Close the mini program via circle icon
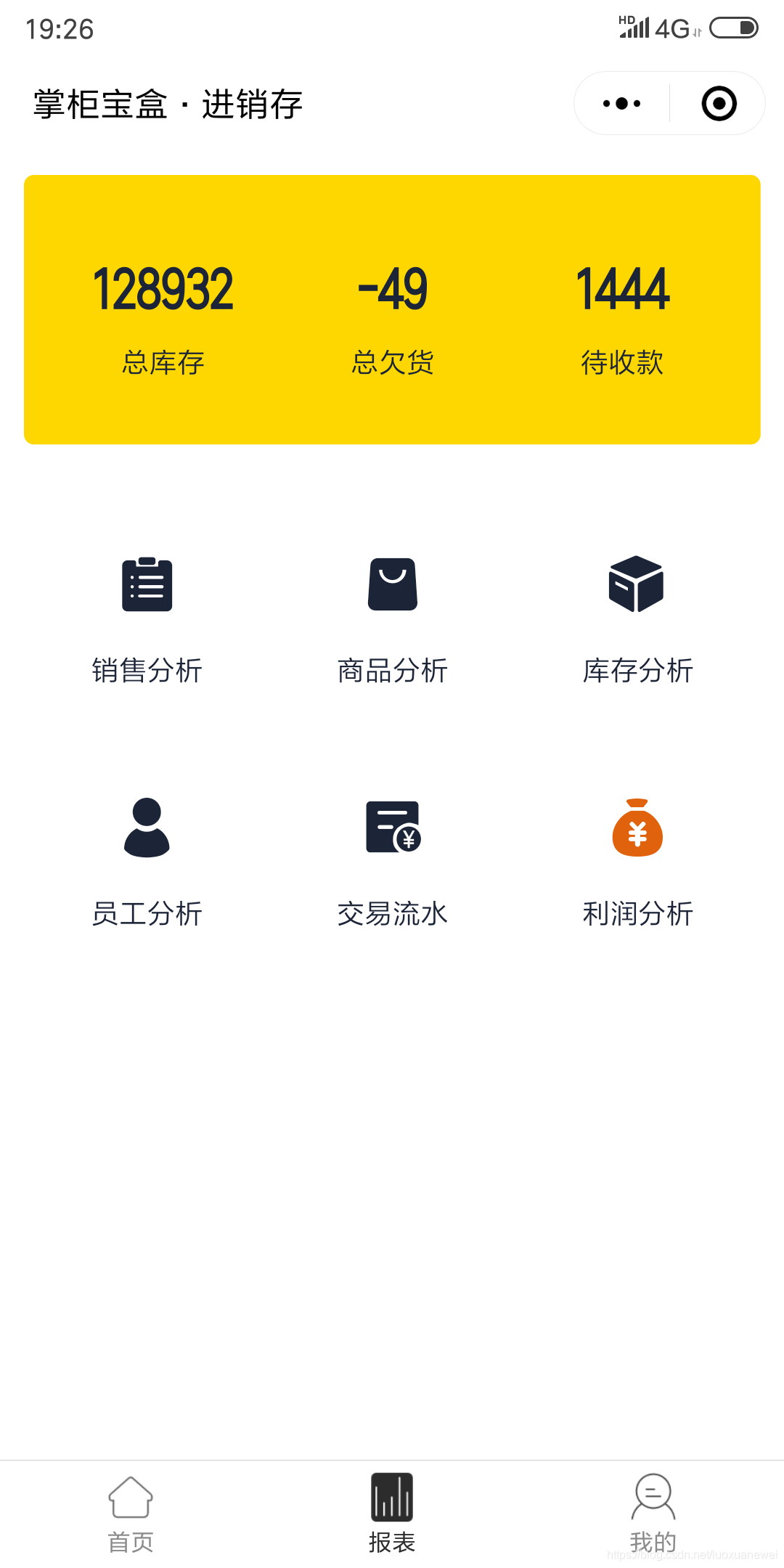 point(719,104)
